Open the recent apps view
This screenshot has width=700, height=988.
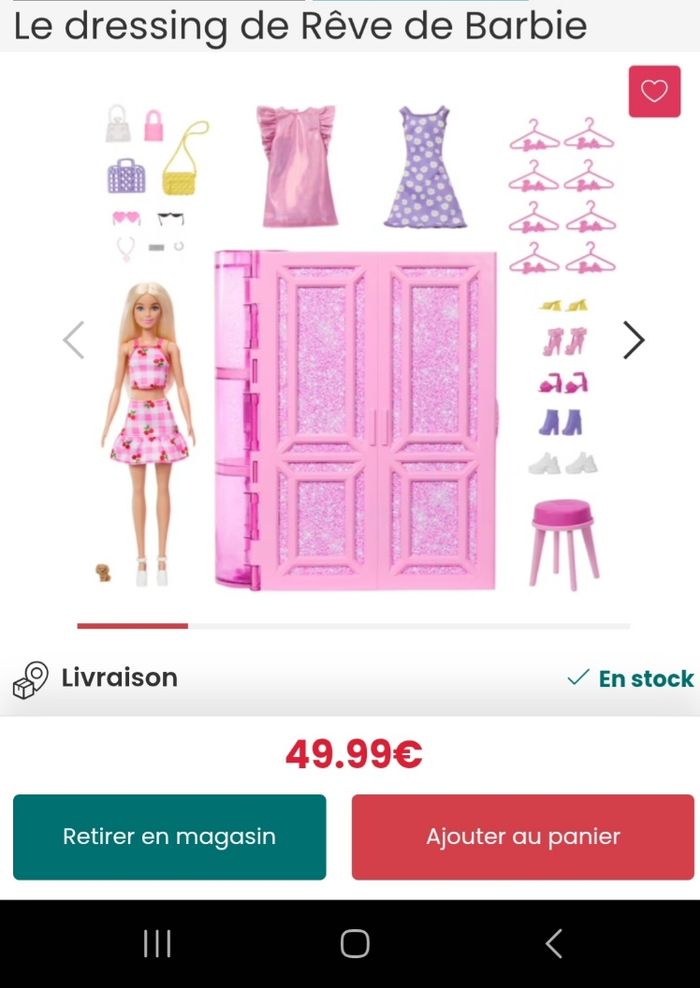[157, 943]
